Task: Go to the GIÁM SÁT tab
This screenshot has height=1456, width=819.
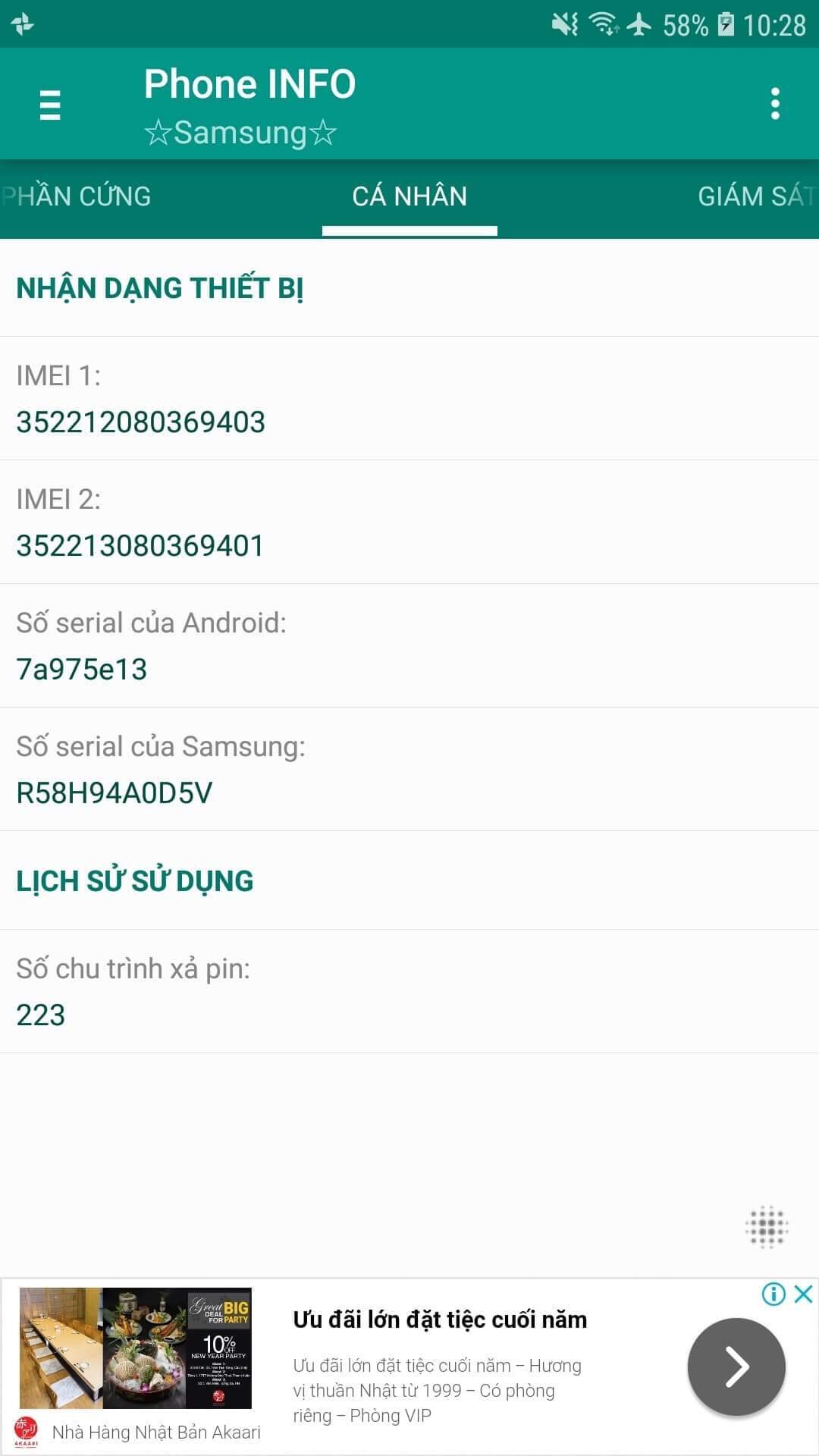Action: (x=755, y=196)
